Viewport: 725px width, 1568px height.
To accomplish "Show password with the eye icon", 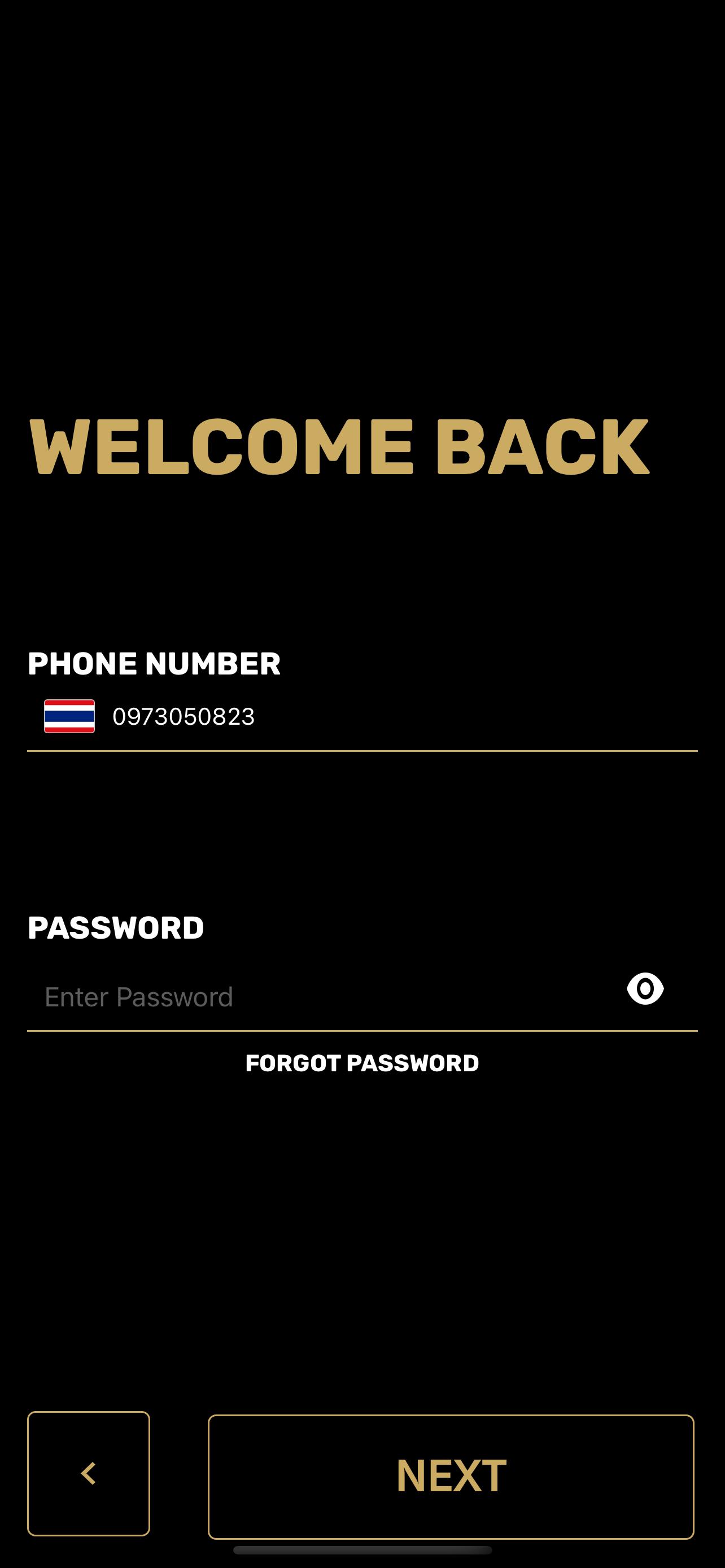I will point(645,988).
